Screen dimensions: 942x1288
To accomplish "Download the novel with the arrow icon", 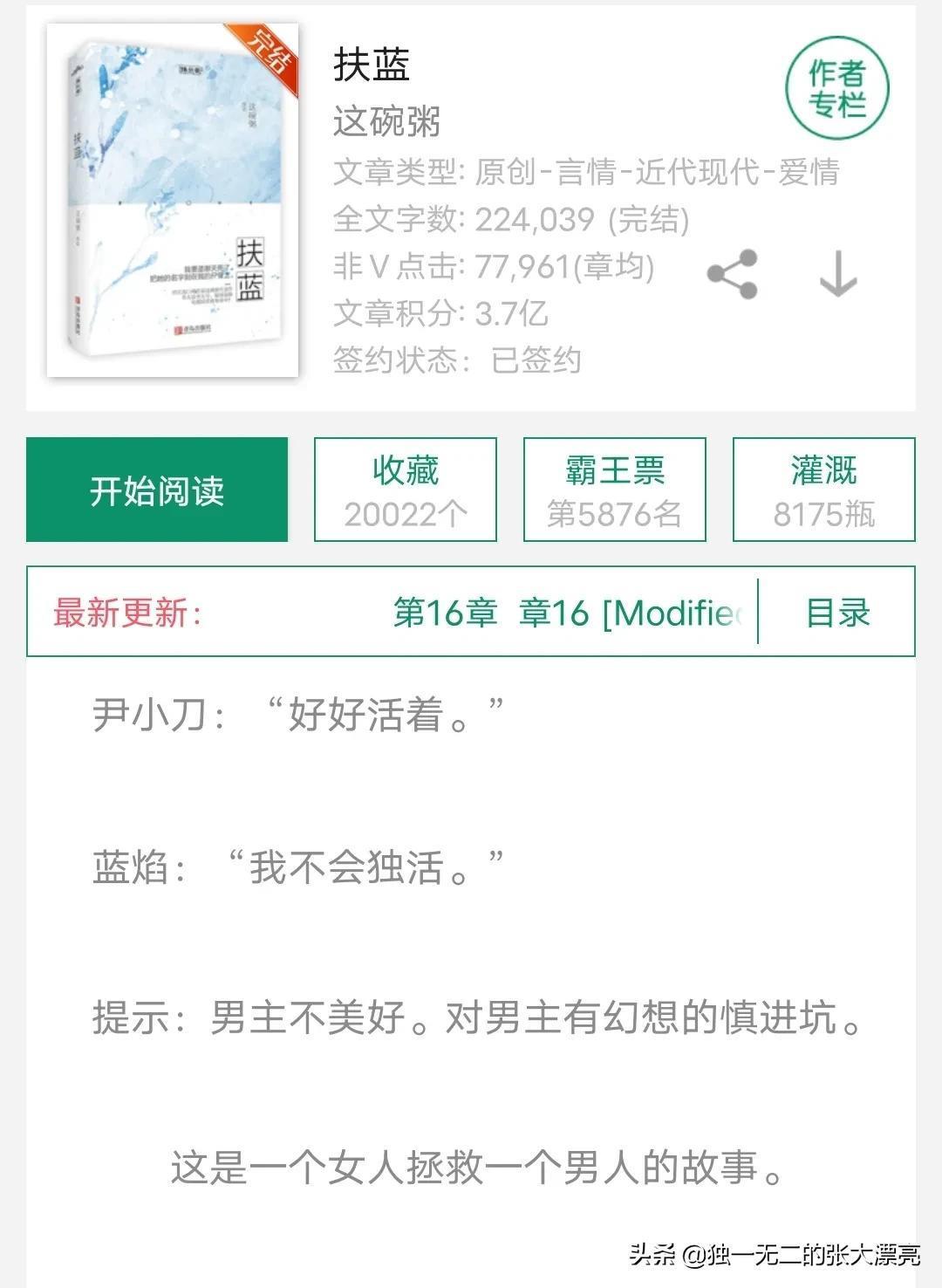I will pos(837,274).
